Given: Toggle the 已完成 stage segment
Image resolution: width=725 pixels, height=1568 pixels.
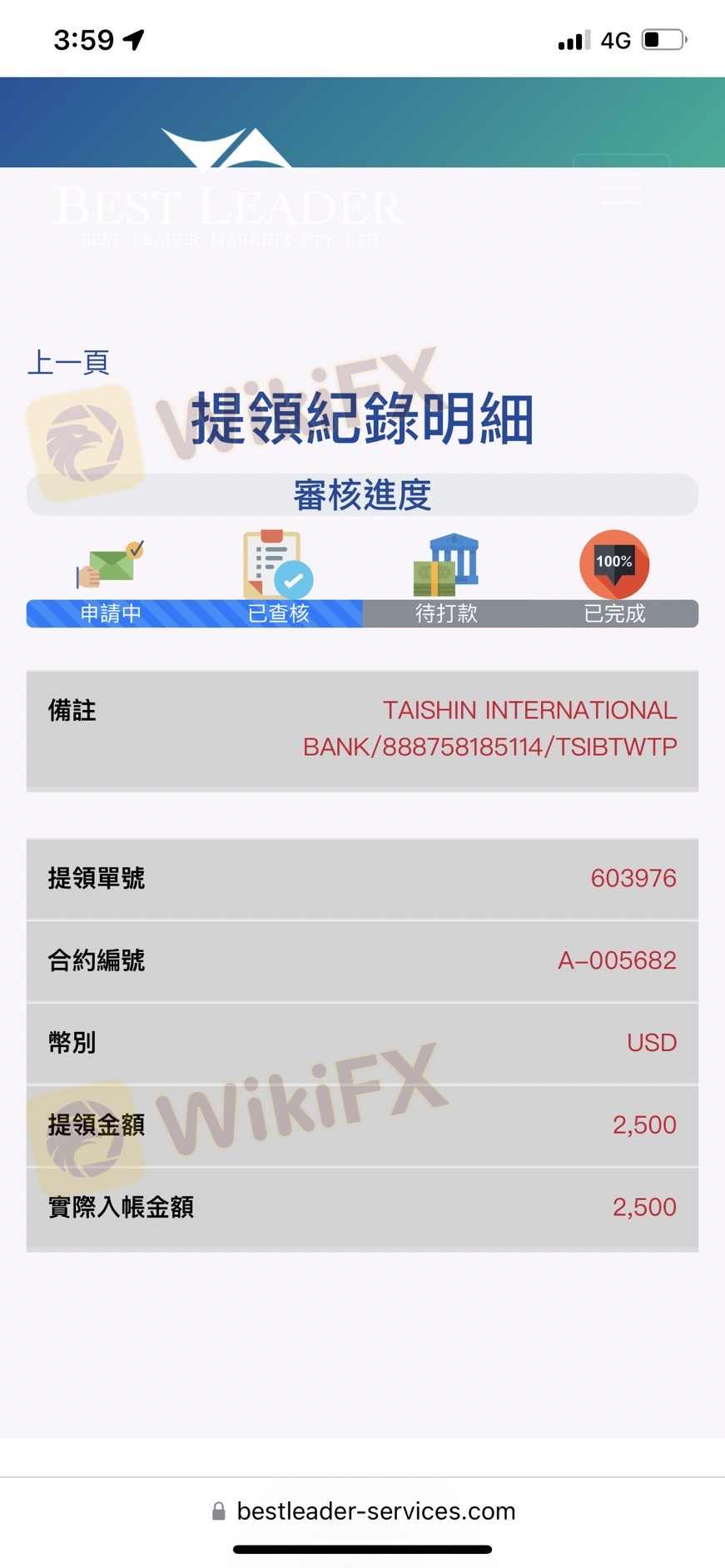Looking at the screenshot, I should (614, 613).
